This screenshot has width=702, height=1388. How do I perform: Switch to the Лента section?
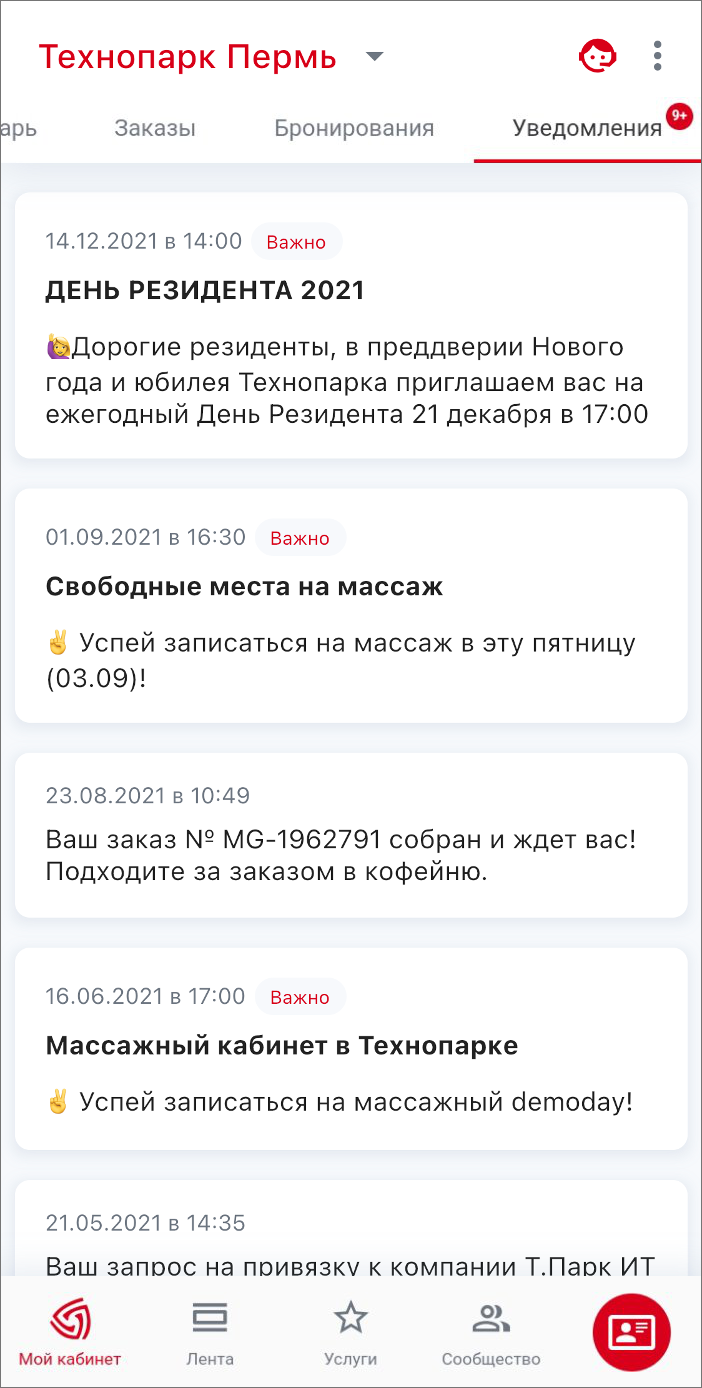click(210, 1333)
